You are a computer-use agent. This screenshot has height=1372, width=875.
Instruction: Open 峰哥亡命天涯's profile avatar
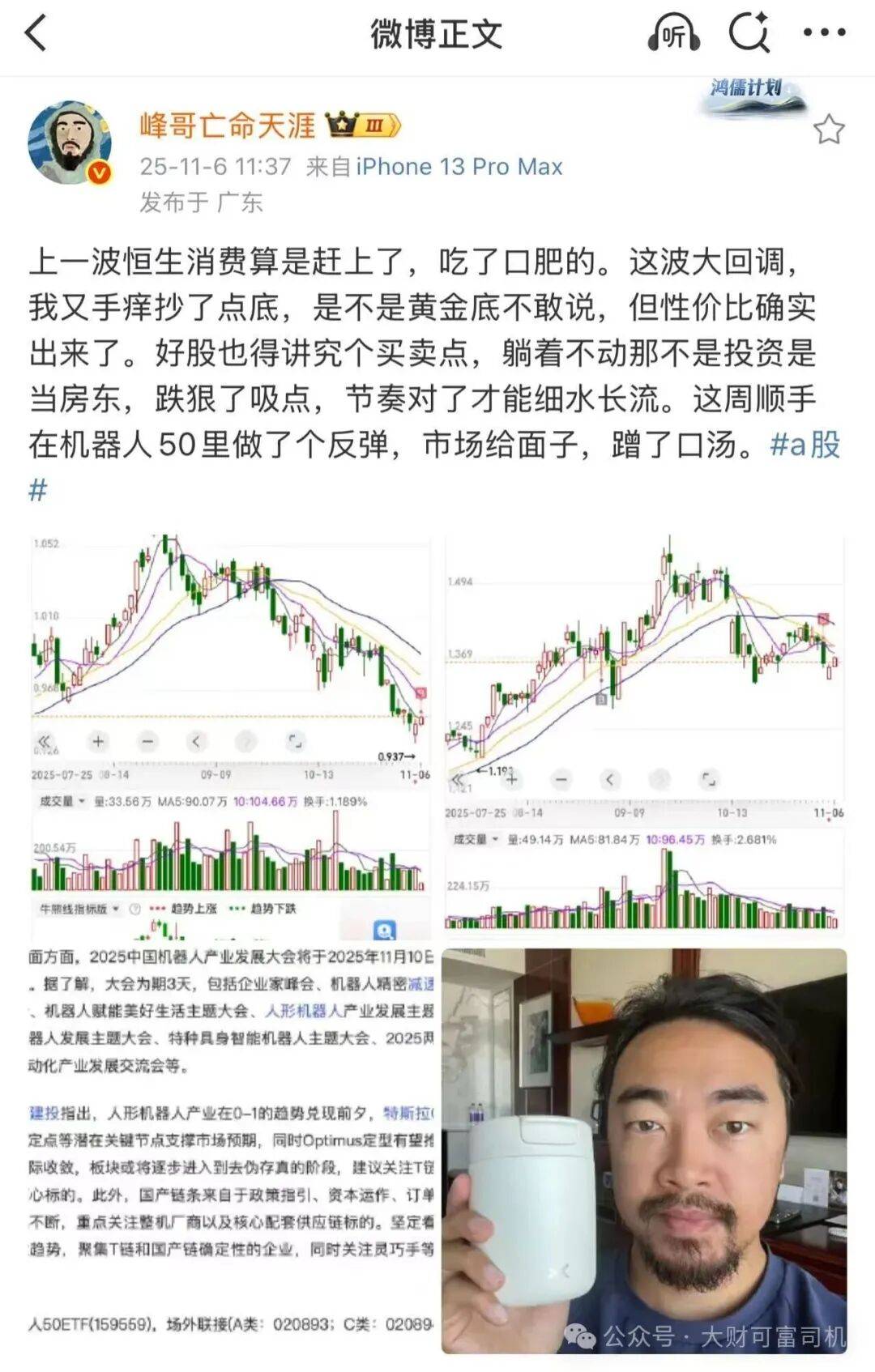click(x=70, y=143)
